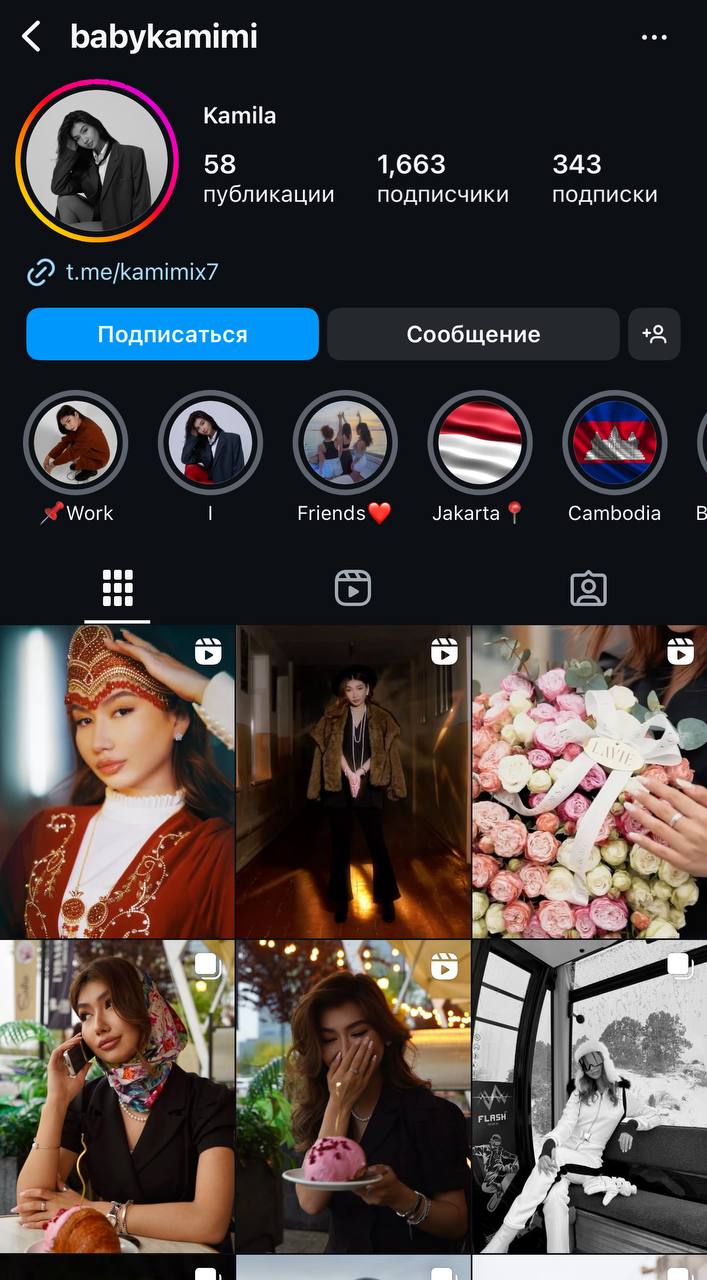Open the Work story highlight

[x=76, y=442]
